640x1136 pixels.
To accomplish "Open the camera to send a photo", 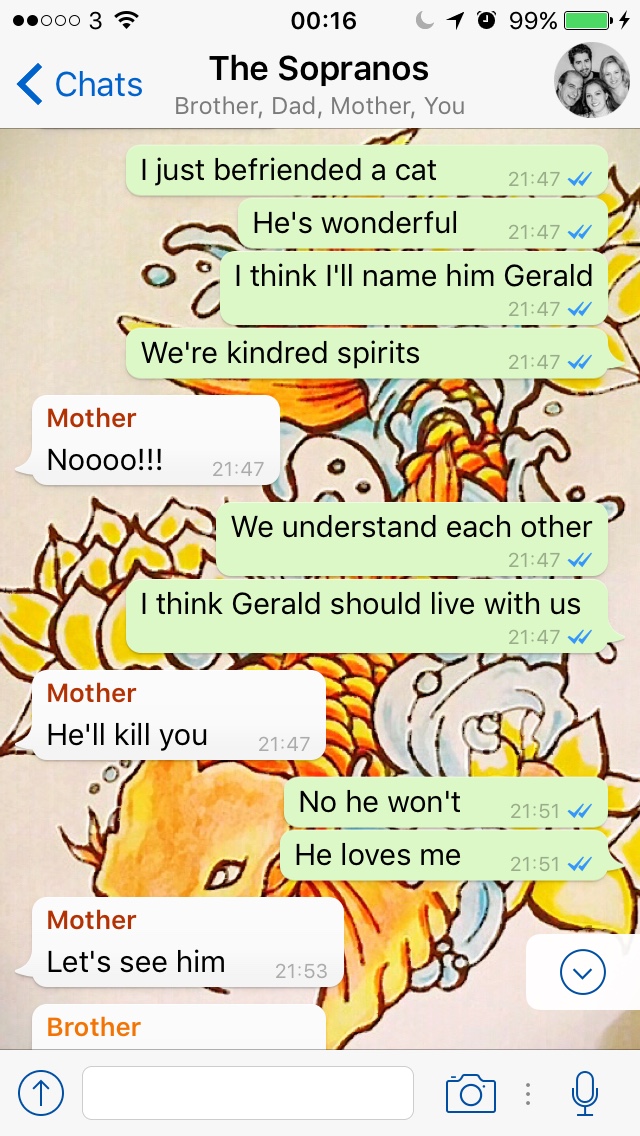I will point(470,1093).
